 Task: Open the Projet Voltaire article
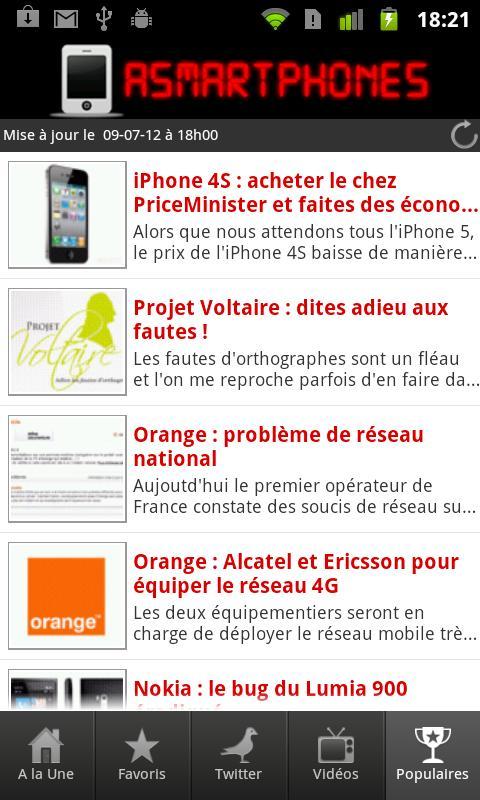pos(240,342)
